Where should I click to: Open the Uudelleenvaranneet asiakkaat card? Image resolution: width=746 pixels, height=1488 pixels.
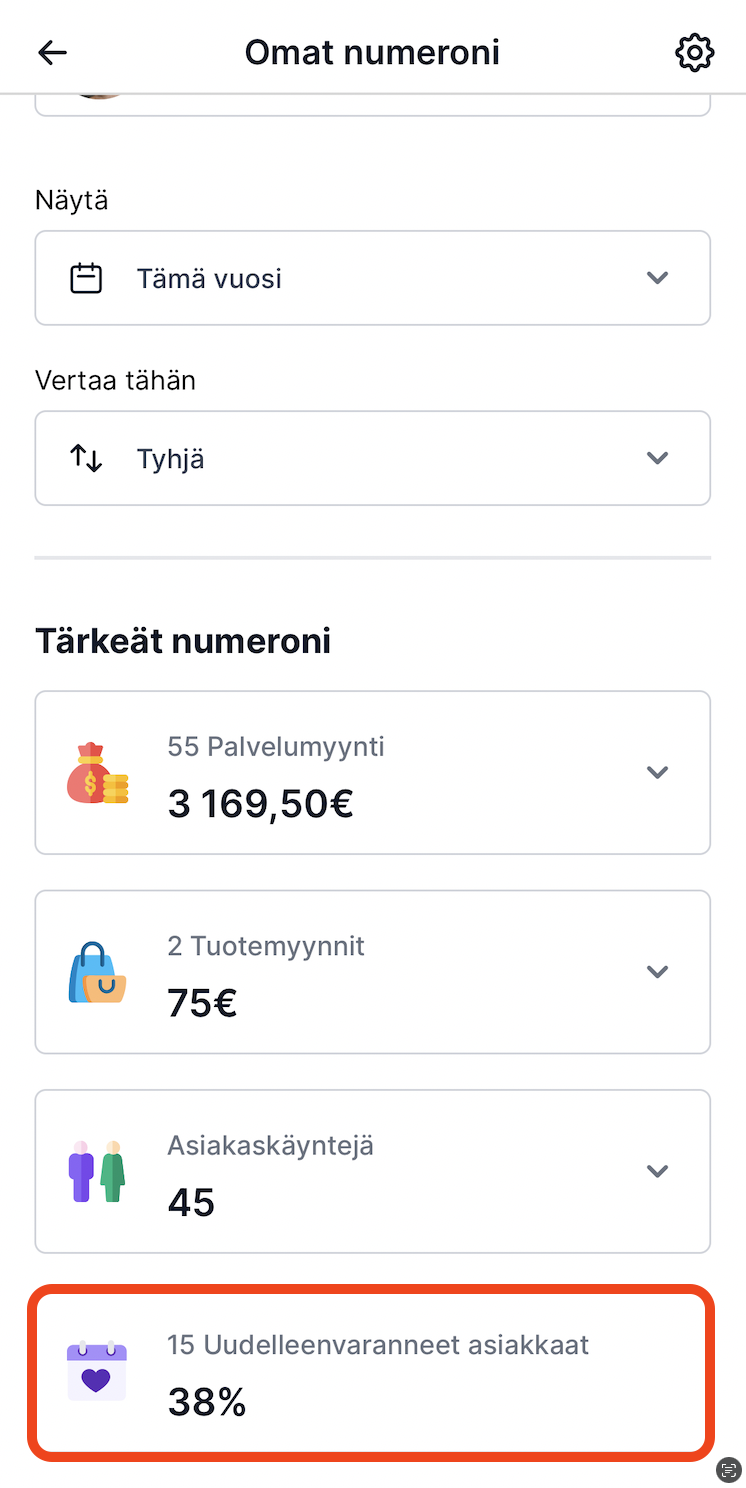pos(371,1372)
